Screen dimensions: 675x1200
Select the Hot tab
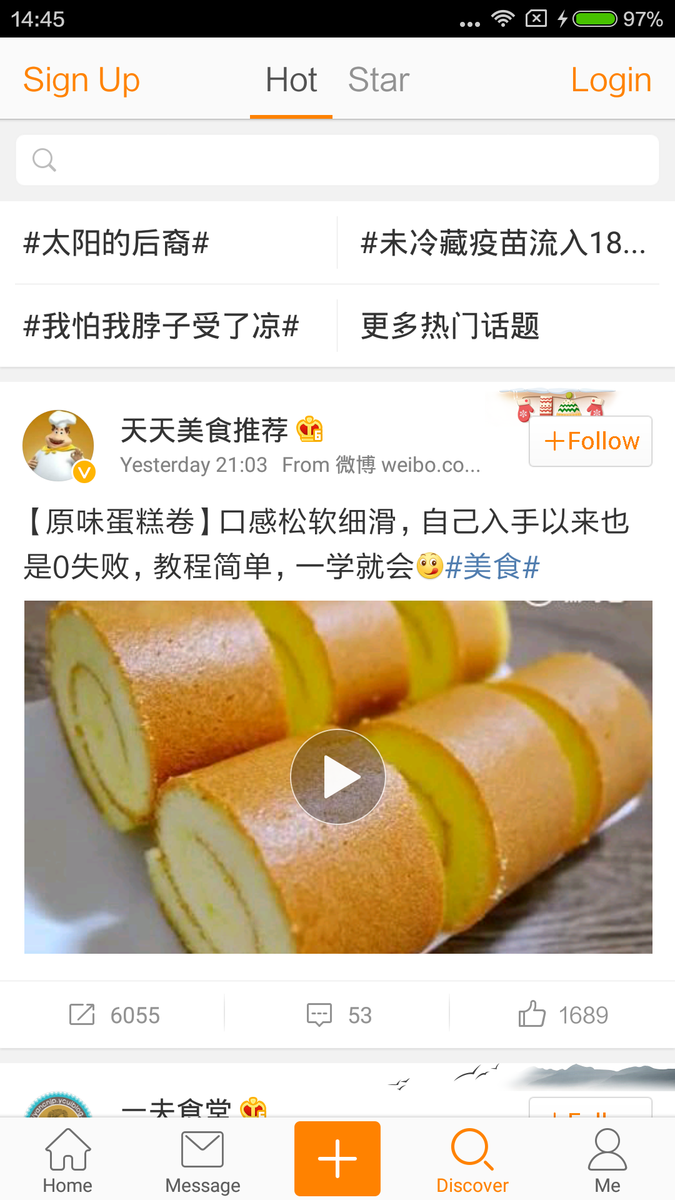click(x=291, y=80)
